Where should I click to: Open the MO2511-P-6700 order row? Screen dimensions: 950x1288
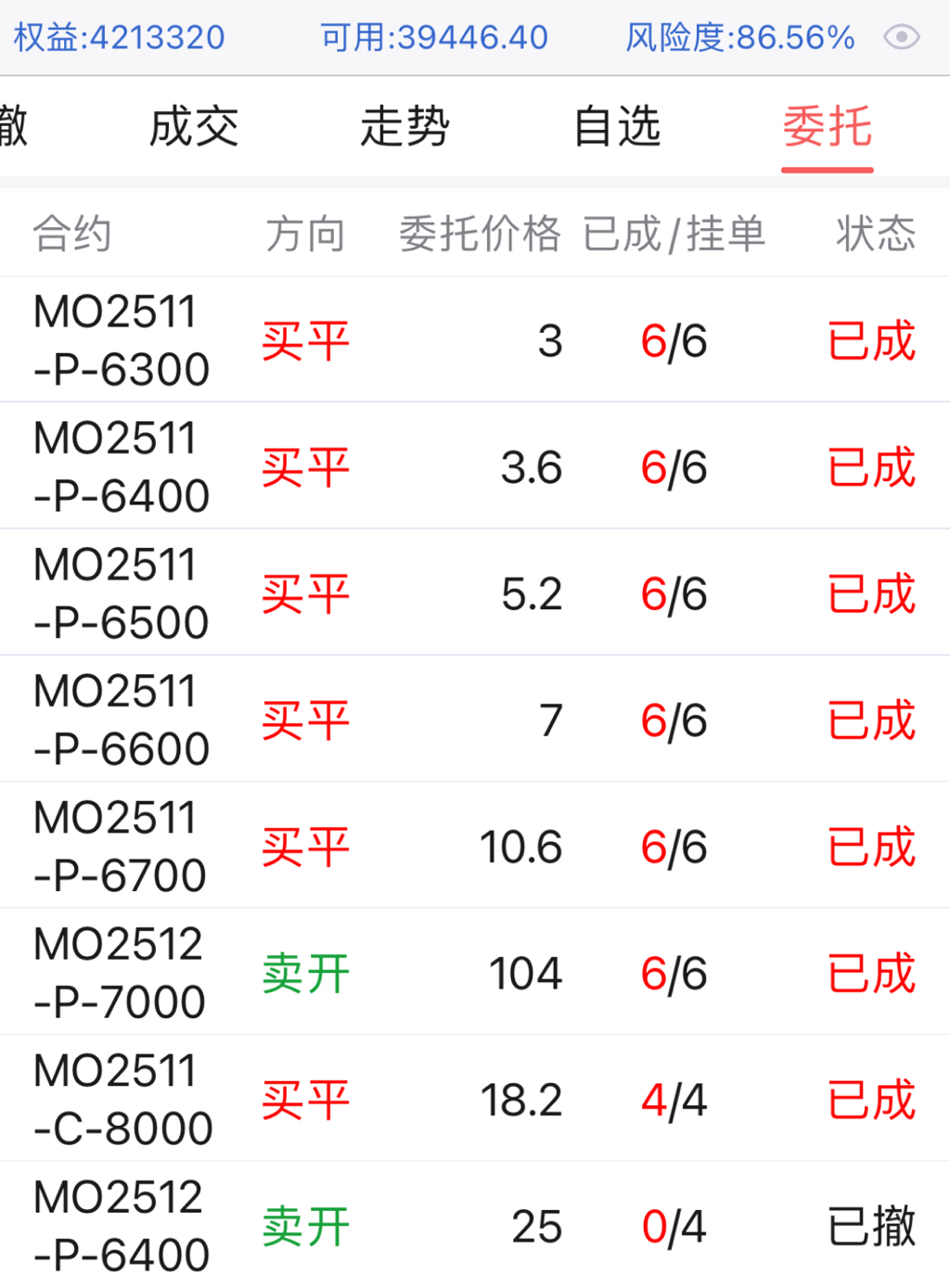pyautogui.click(x=475, y=846)
